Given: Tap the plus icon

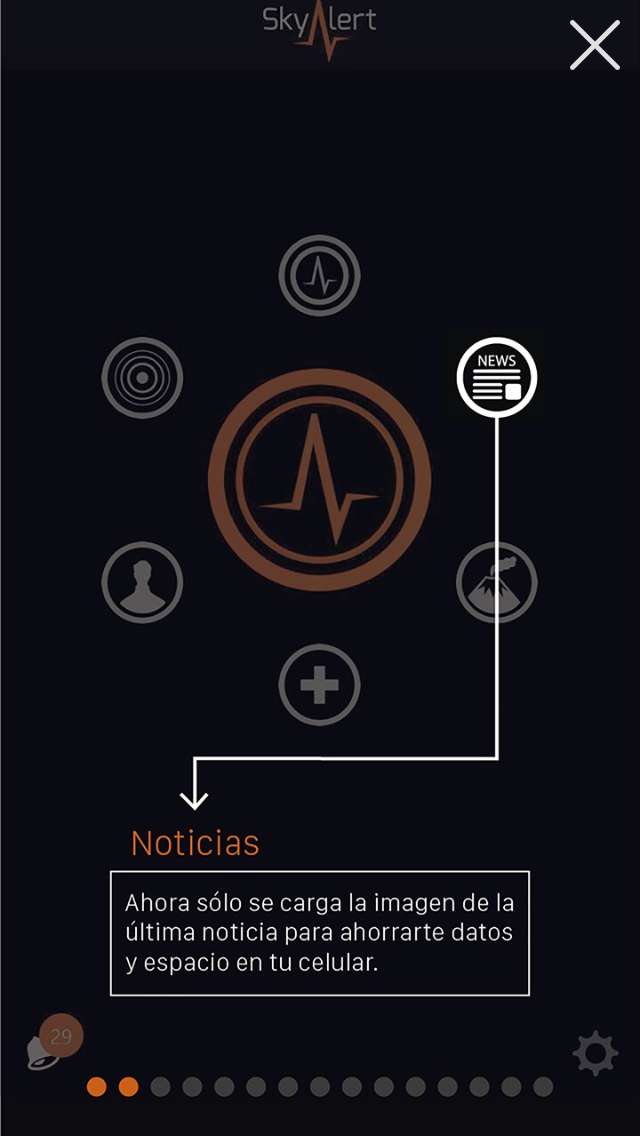Looking at the screenshot, I should coord(319,685).
